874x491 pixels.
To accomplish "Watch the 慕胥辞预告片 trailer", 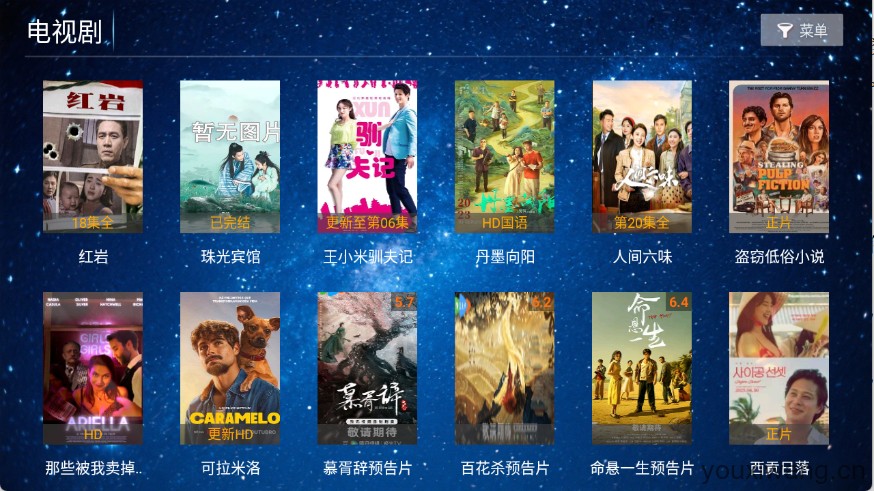I will pos(367,368).
